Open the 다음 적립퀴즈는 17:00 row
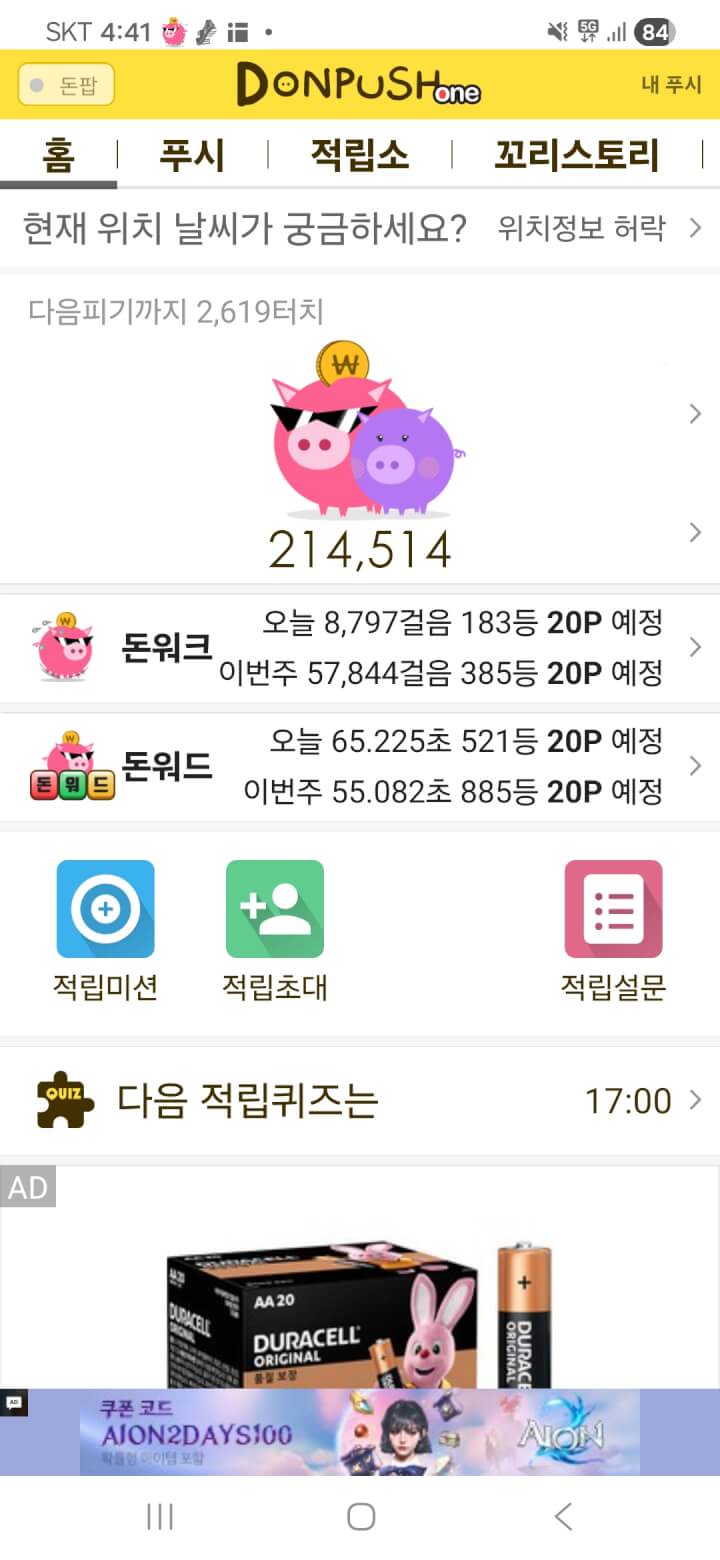Viewport: 720px width, 1560px height. click(x=360, y=1101)
